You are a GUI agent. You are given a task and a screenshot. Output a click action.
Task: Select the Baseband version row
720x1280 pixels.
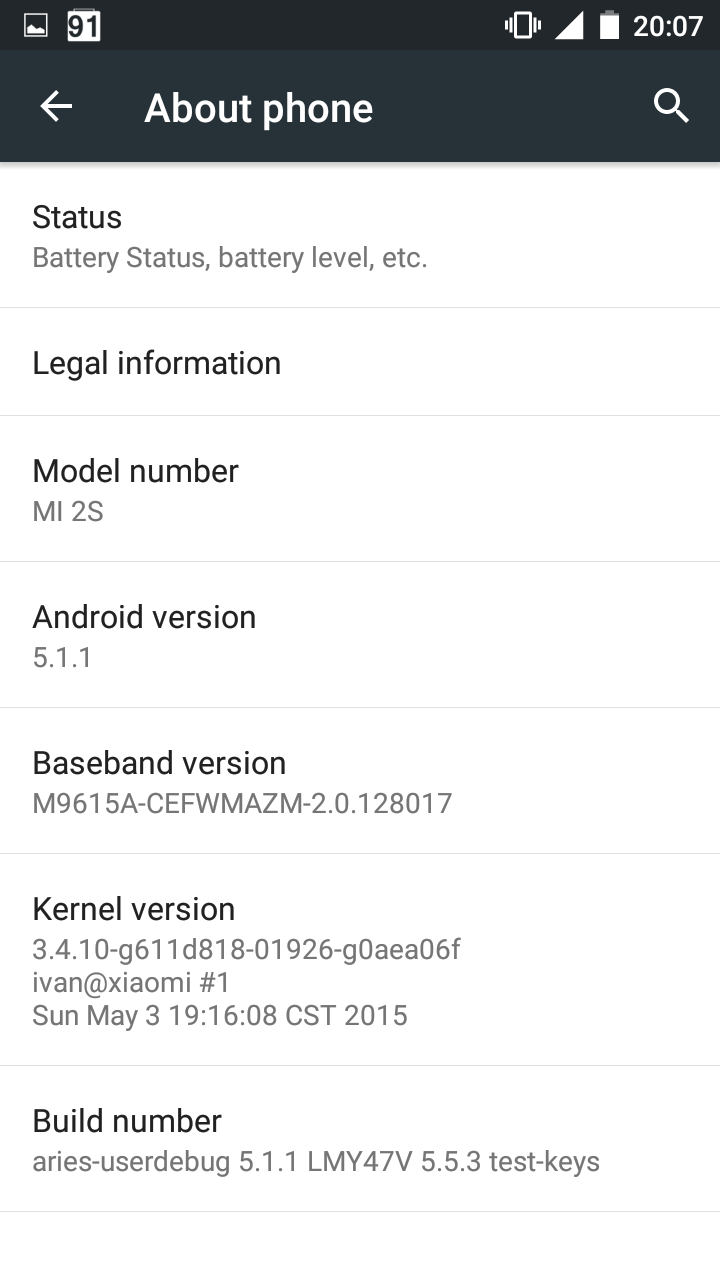tap(360, 781)
